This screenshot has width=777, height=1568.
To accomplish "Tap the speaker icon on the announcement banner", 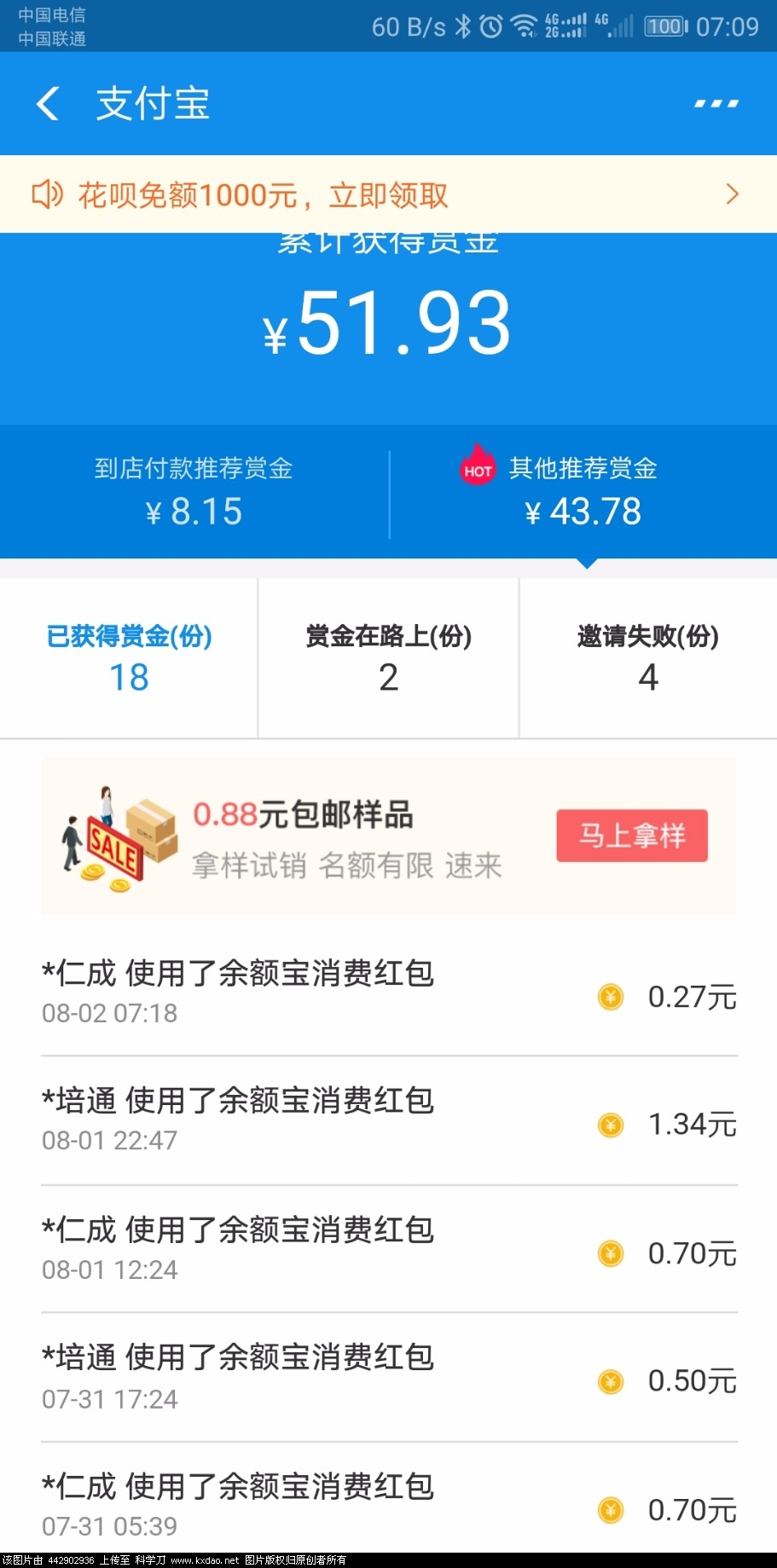I will [47, 194].
